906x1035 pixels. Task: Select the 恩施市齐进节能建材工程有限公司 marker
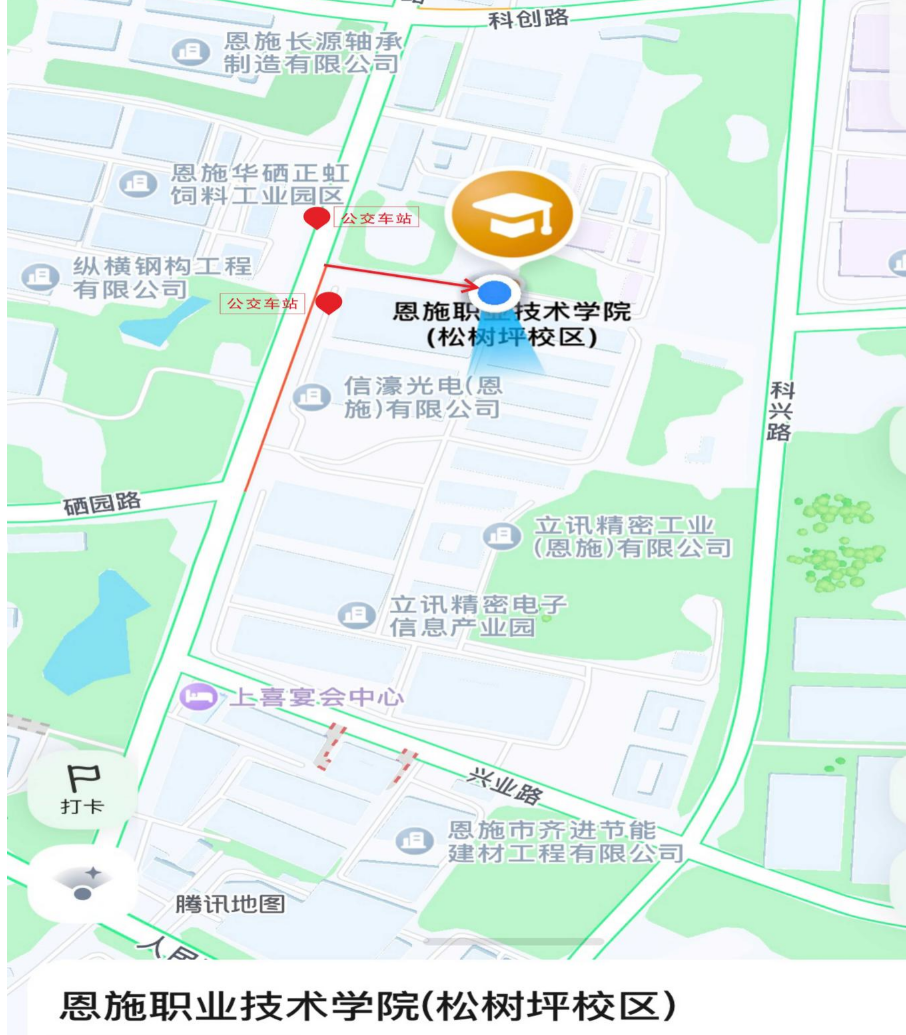(x=415, y=841)
